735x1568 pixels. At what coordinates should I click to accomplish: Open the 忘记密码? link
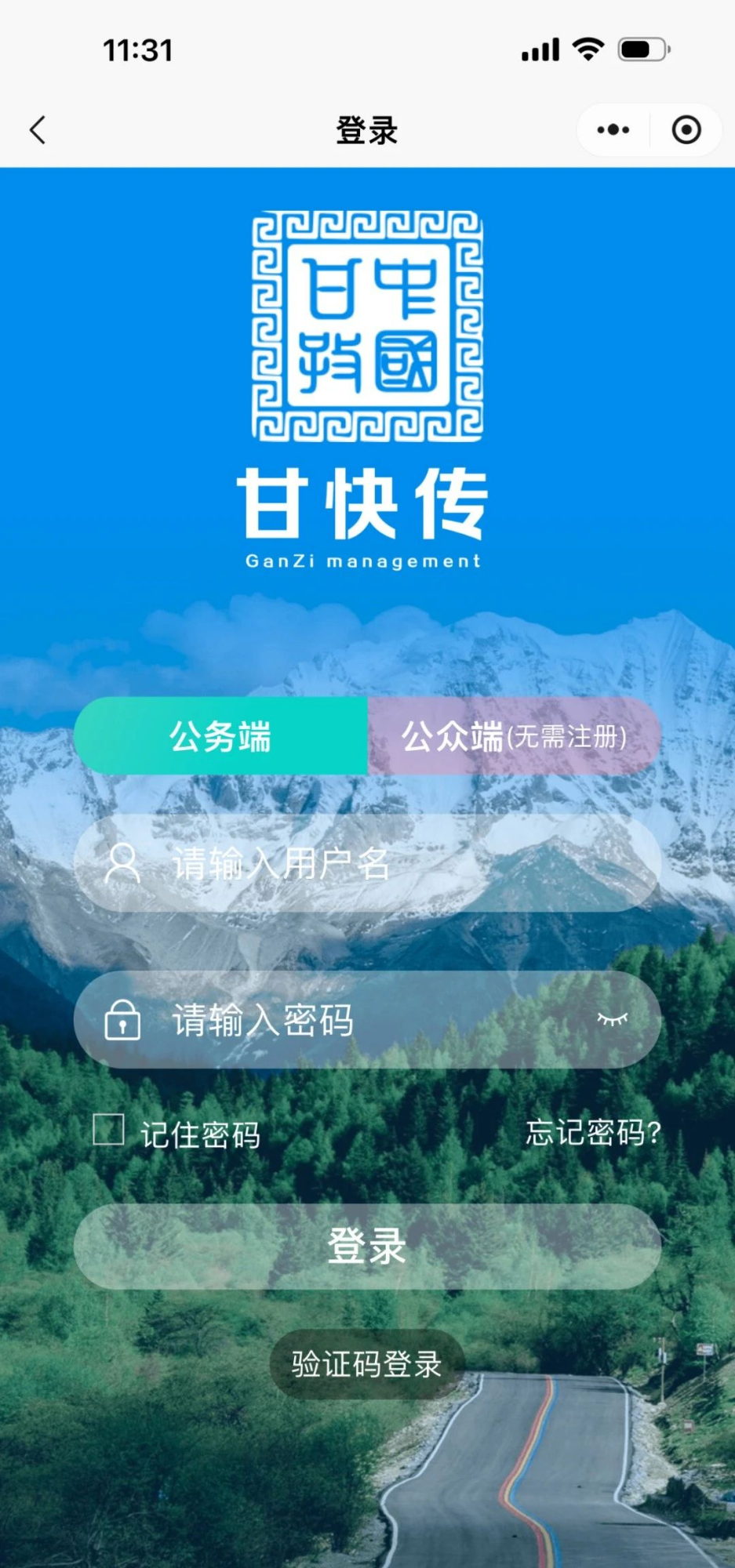tap(593, 1132)
